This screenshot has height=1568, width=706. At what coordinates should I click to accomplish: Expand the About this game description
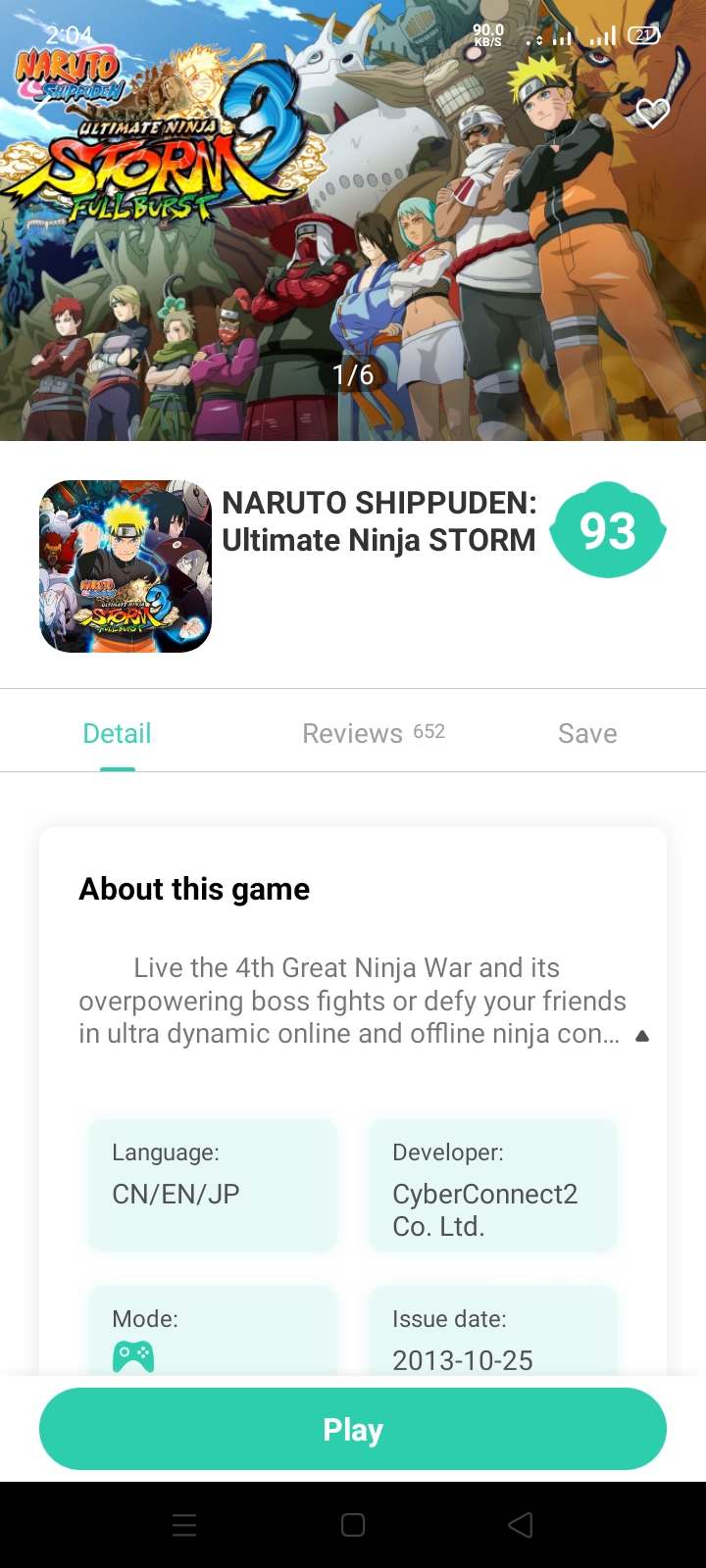[x=642, y=1036]
